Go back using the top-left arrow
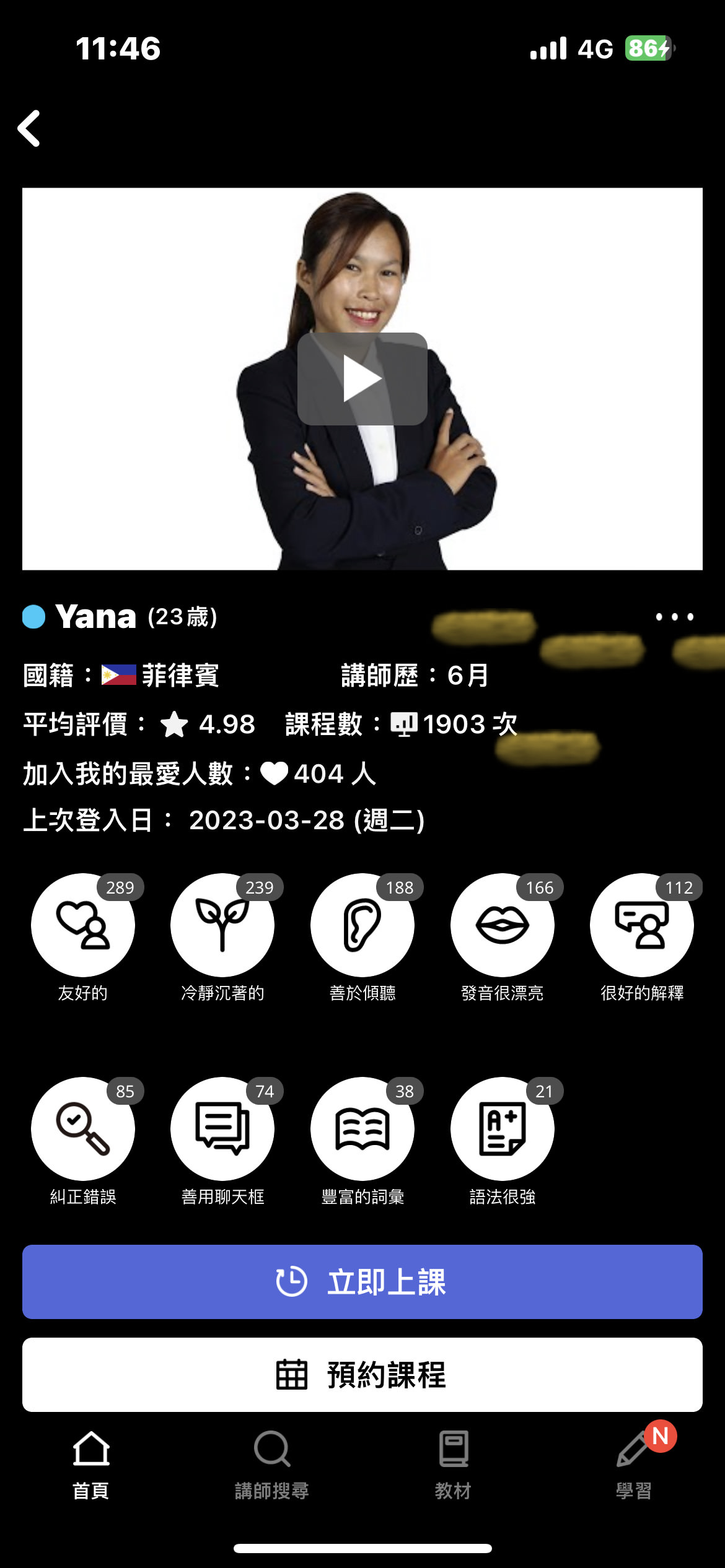The height and width of the screenshot is (1568, 725). point(29,129)
